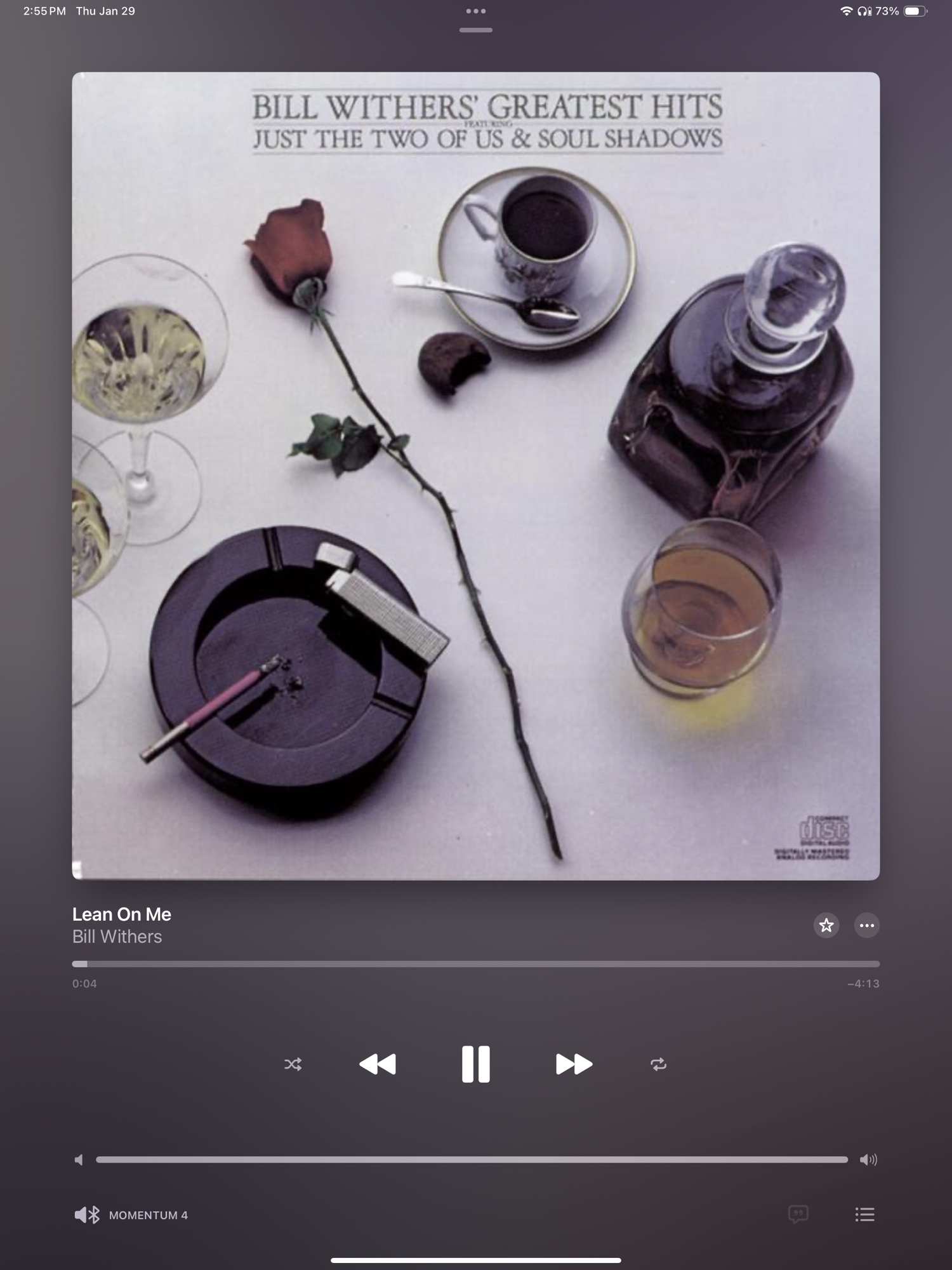Go back to the previous track
The image size is (952, 1270).
point(378,1064)
